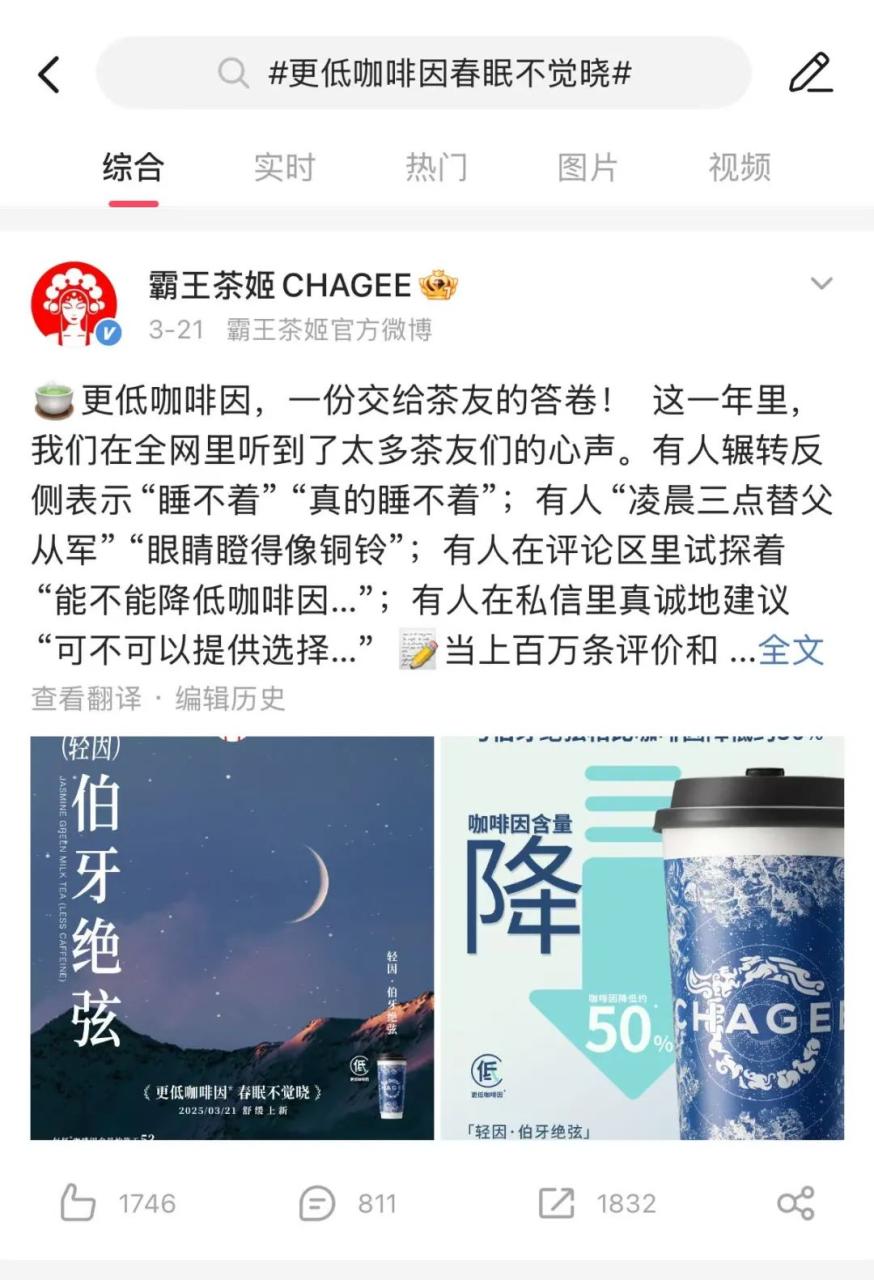Open 编辑历史 for this post

[231, 698]
